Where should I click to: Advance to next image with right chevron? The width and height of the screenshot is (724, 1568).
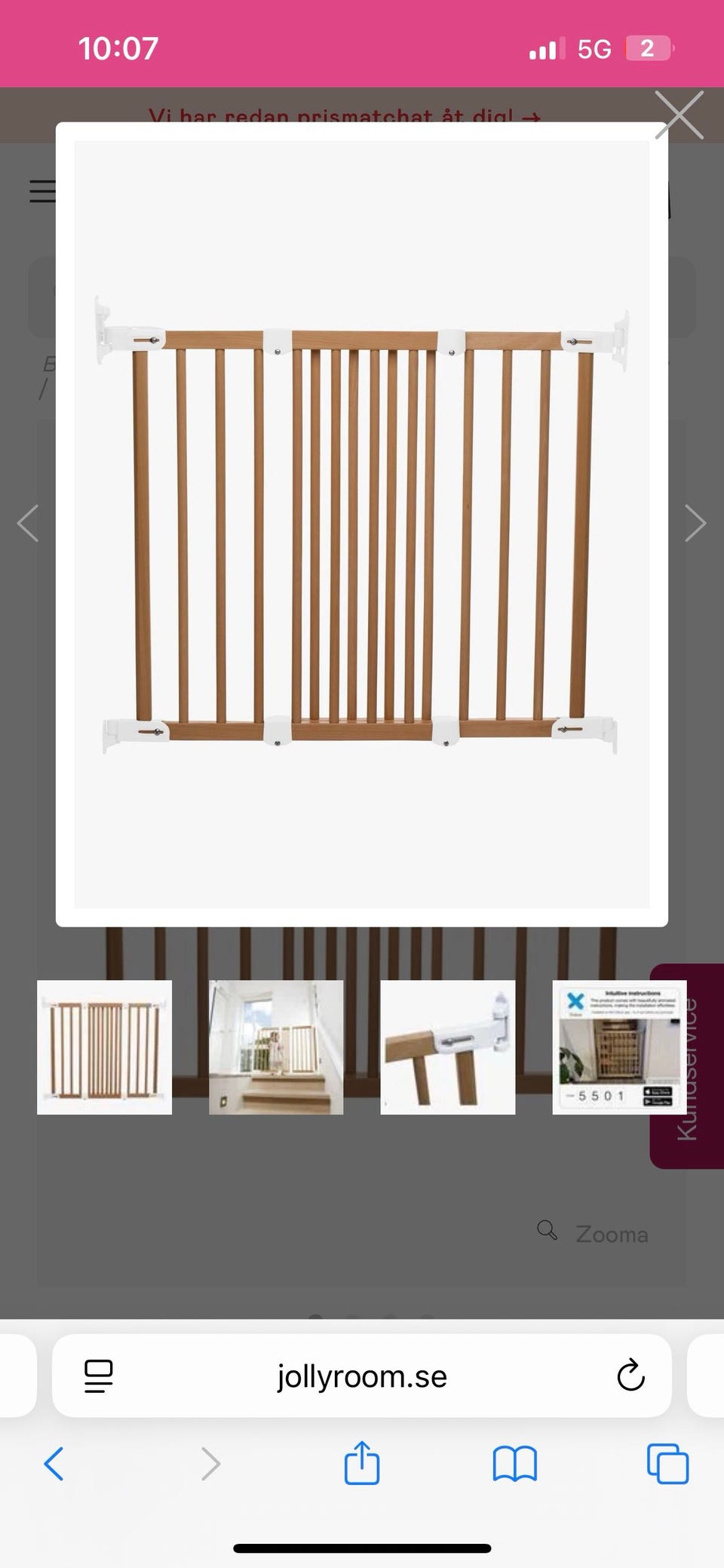point(695,522)
